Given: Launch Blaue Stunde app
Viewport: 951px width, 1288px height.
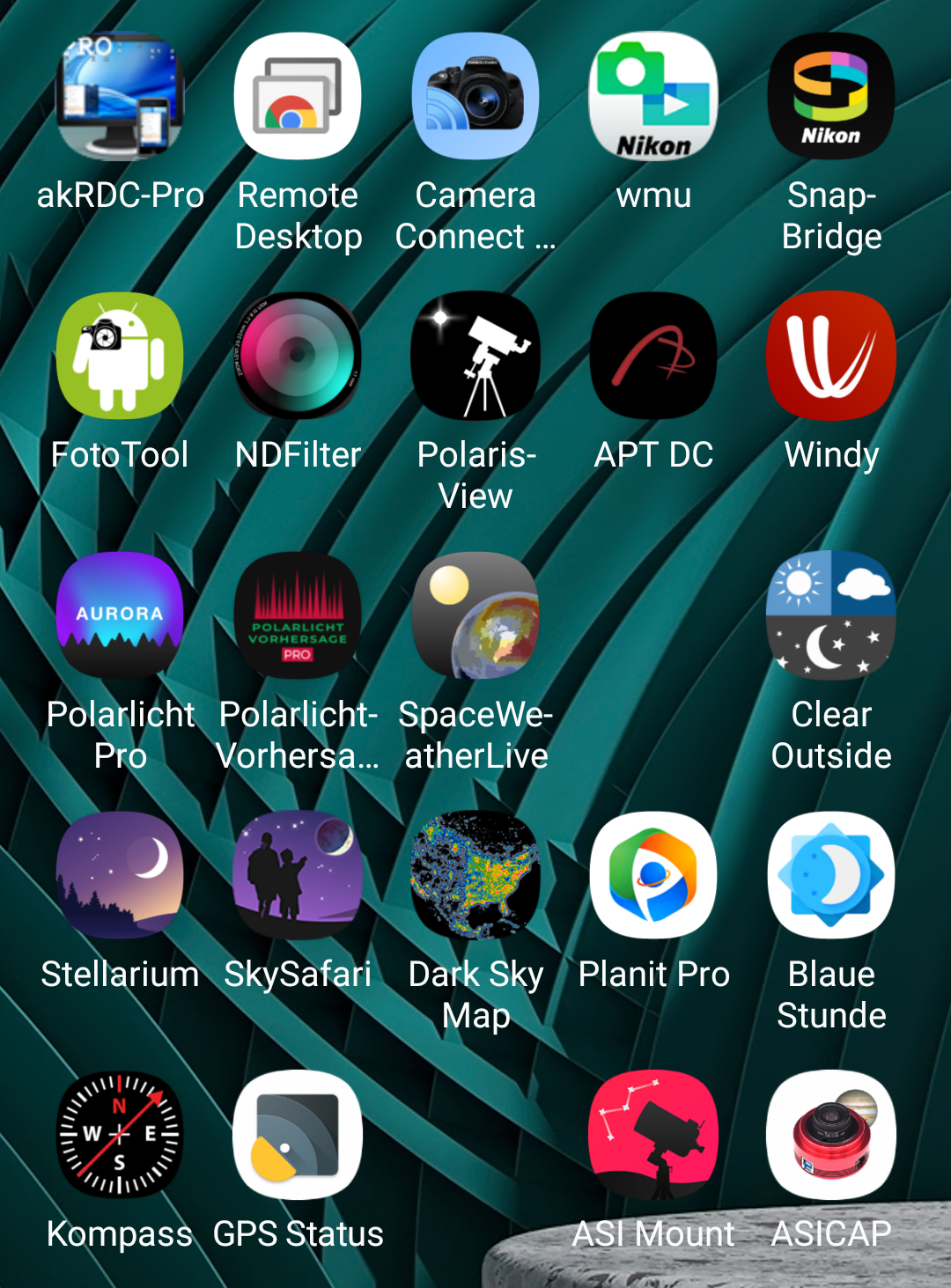Looking at the screenshot, I should click(831, 875).
